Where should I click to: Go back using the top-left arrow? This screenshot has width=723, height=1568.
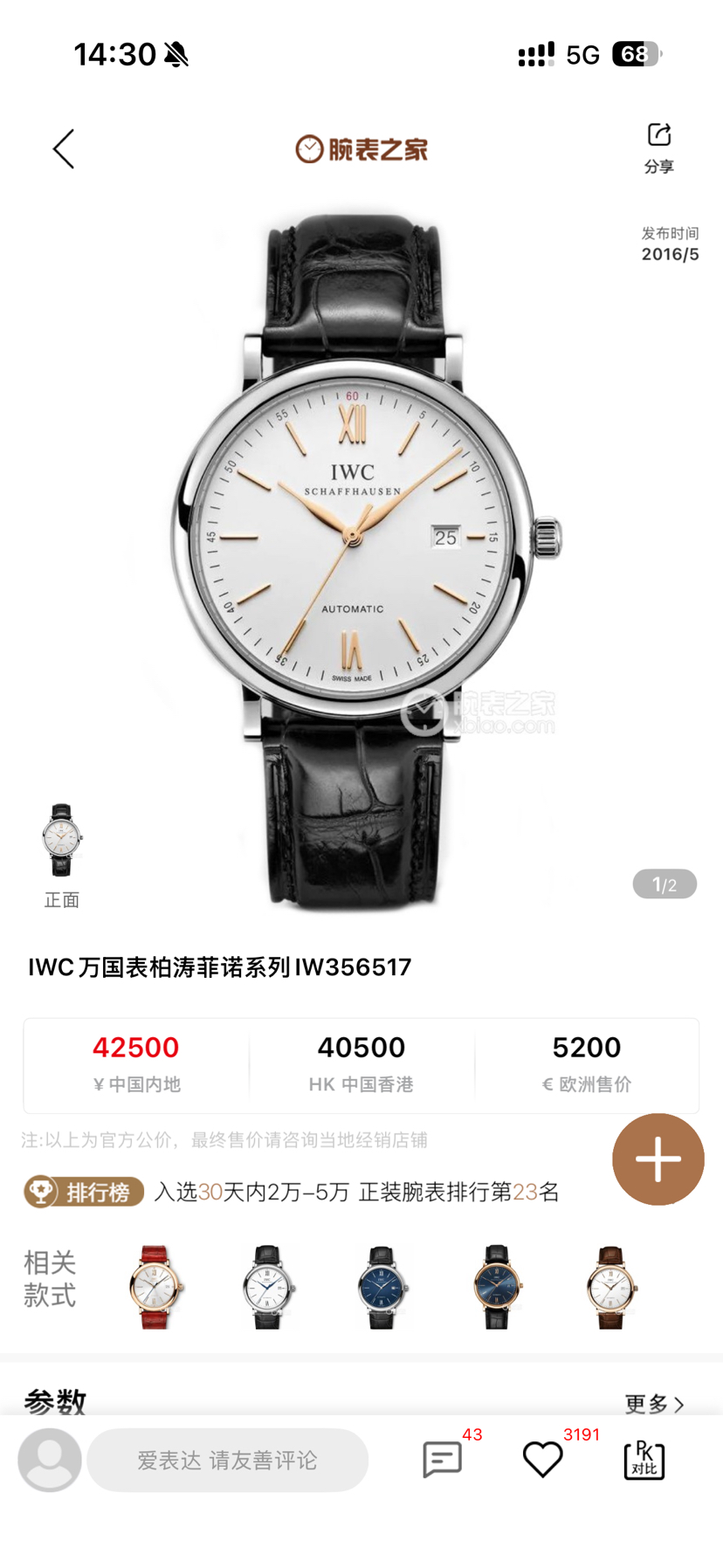pyautogui.click(x=64, y=149)
